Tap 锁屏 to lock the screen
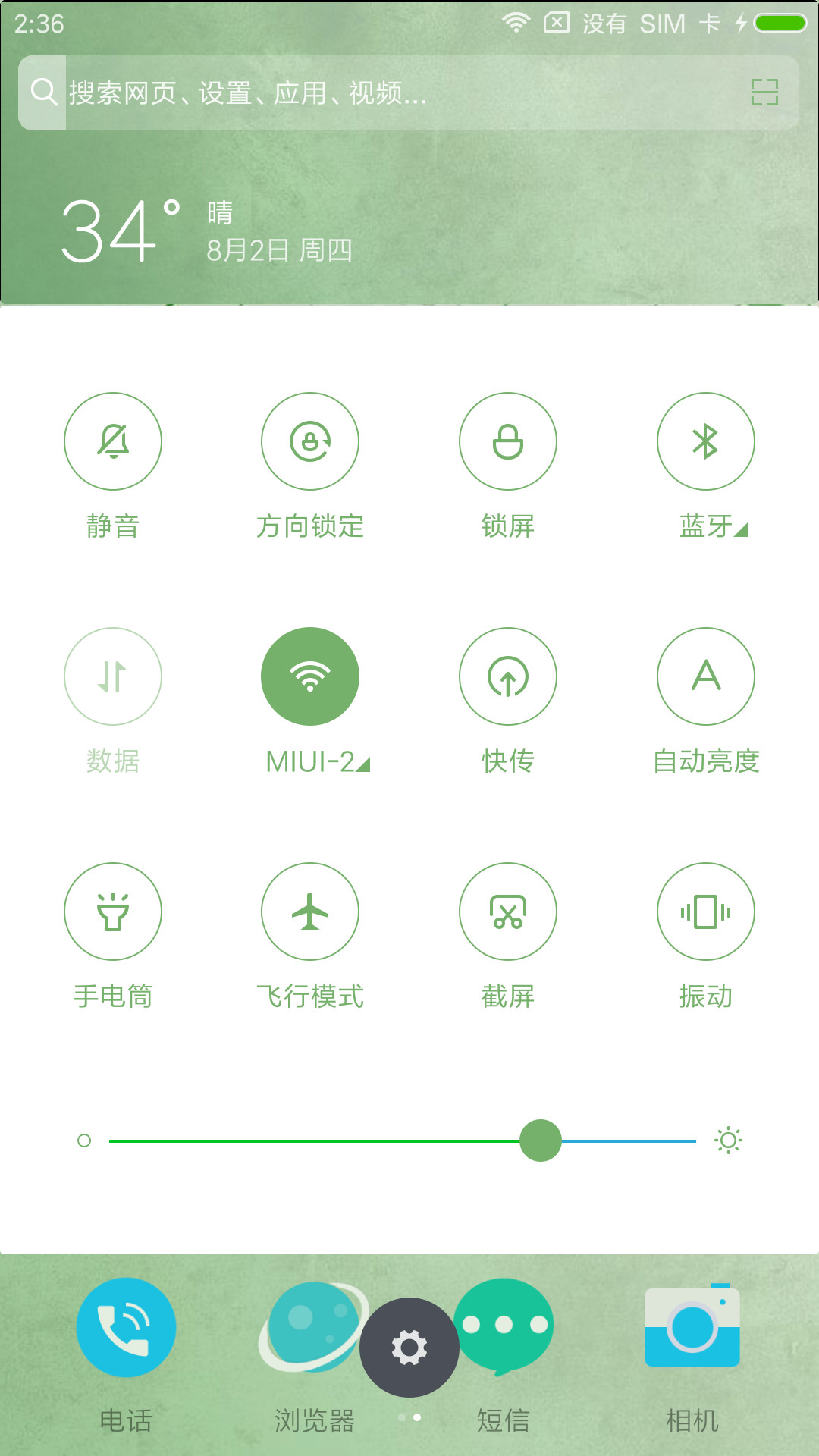Viewport: 819px width, 1456px height. [508, 441]
